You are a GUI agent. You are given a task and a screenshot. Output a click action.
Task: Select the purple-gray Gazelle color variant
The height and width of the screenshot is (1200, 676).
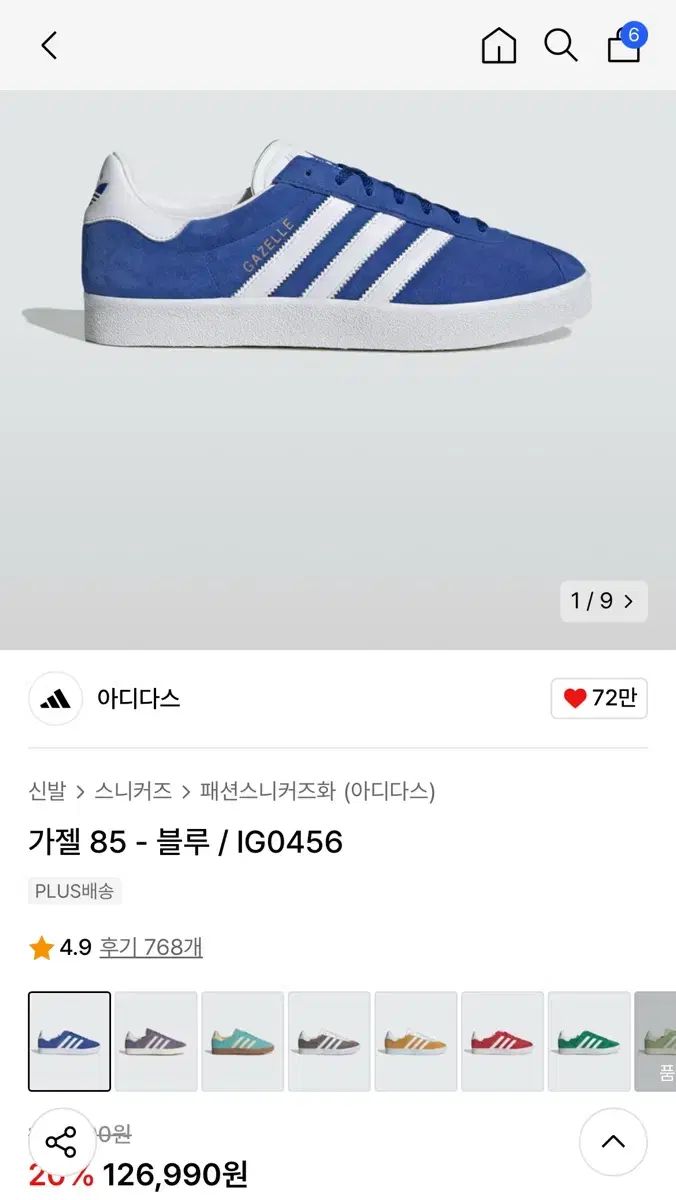point(156,1041)
